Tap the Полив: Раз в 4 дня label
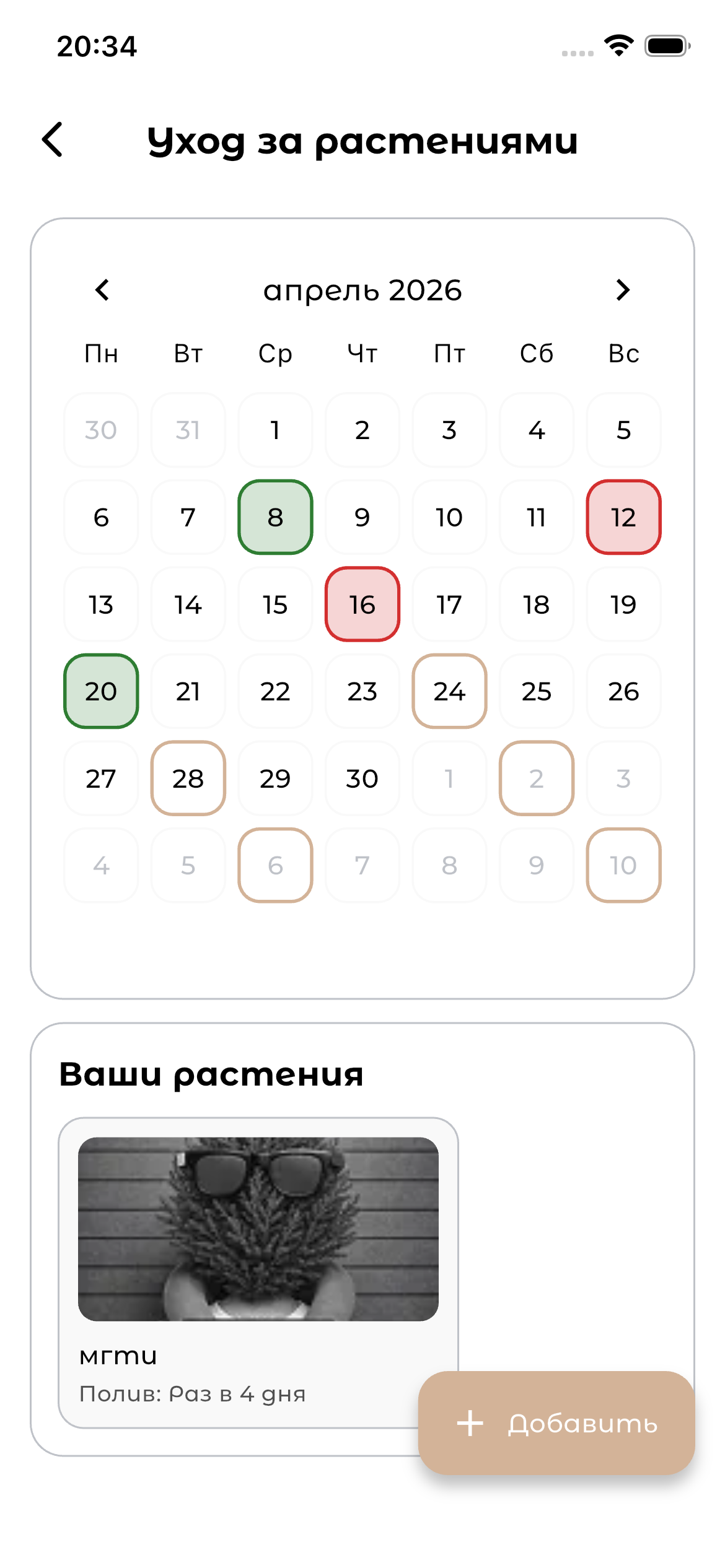The width and height of the screenshot is (725, 1568). tap(194, 1395)
